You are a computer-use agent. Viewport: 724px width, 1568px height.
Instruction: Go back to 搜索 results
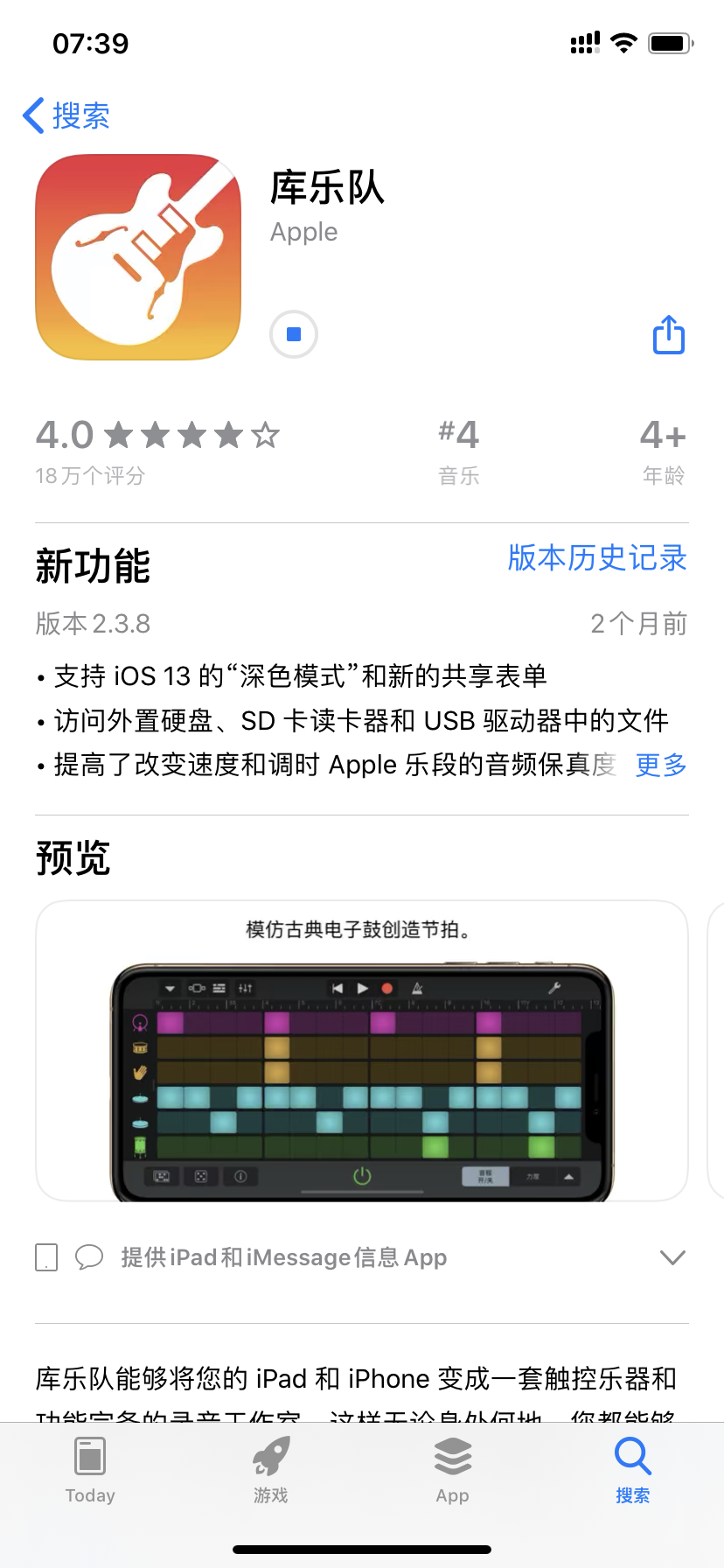[x=66, y=115]
